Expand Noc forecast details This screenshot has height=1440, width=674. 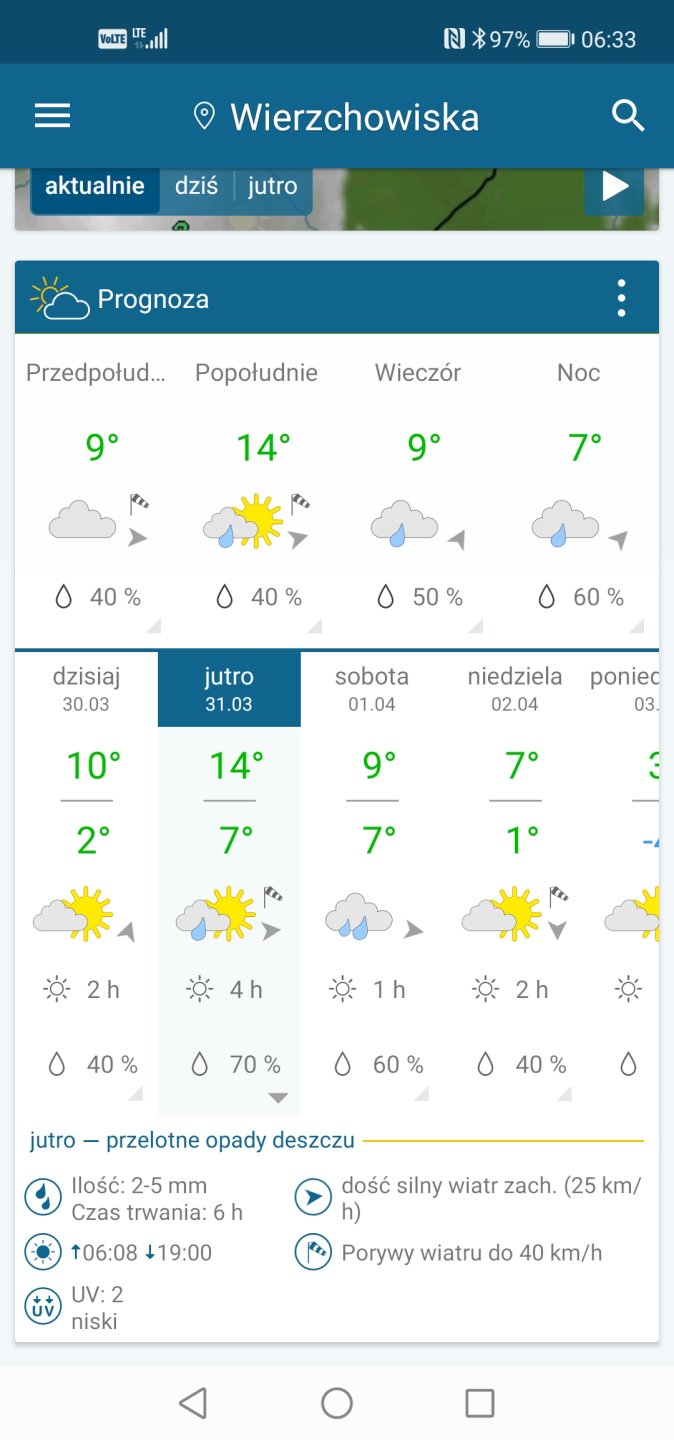(x=578, y=500)
